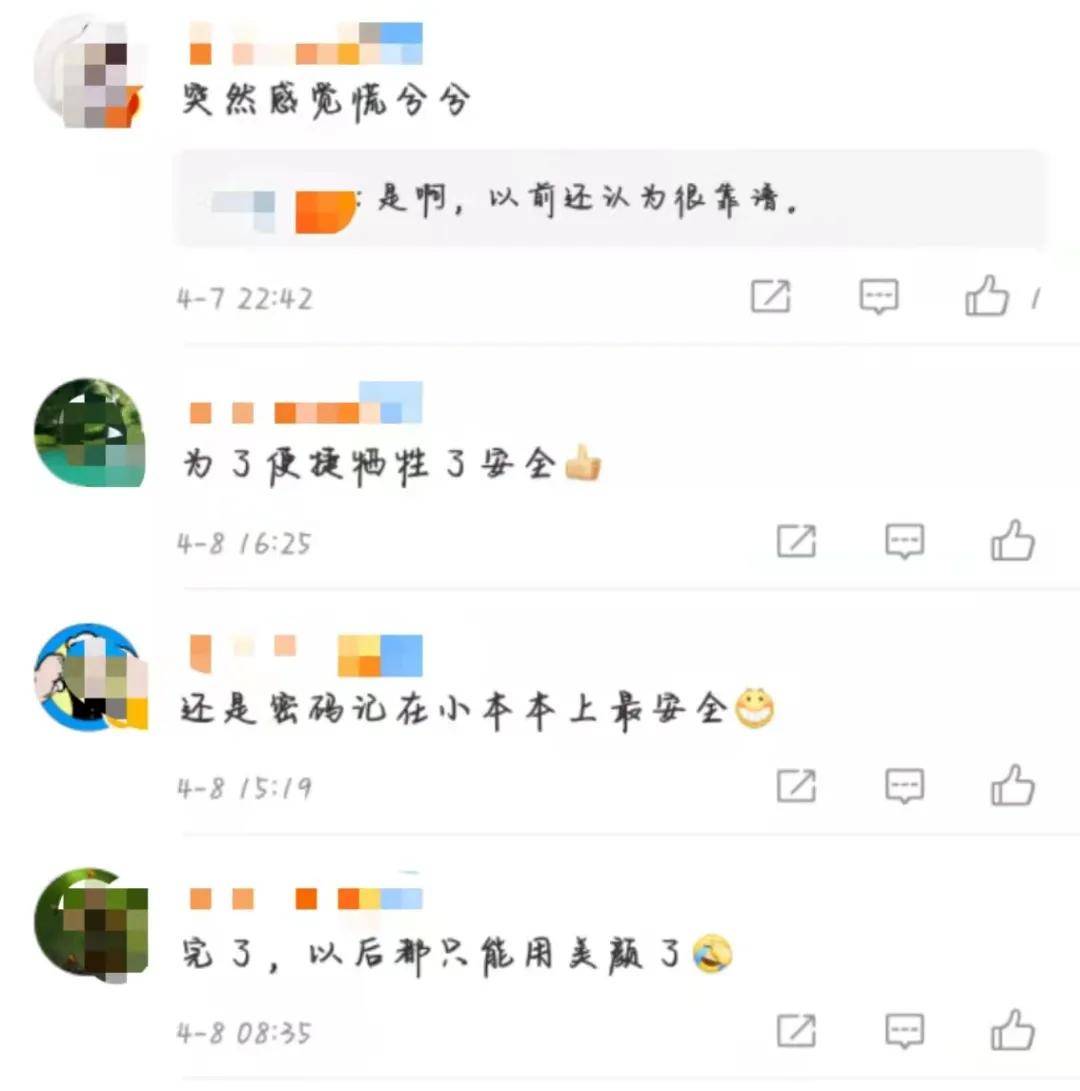Share the comment "还是密码记在小本本上最安全"

[795, 786]
